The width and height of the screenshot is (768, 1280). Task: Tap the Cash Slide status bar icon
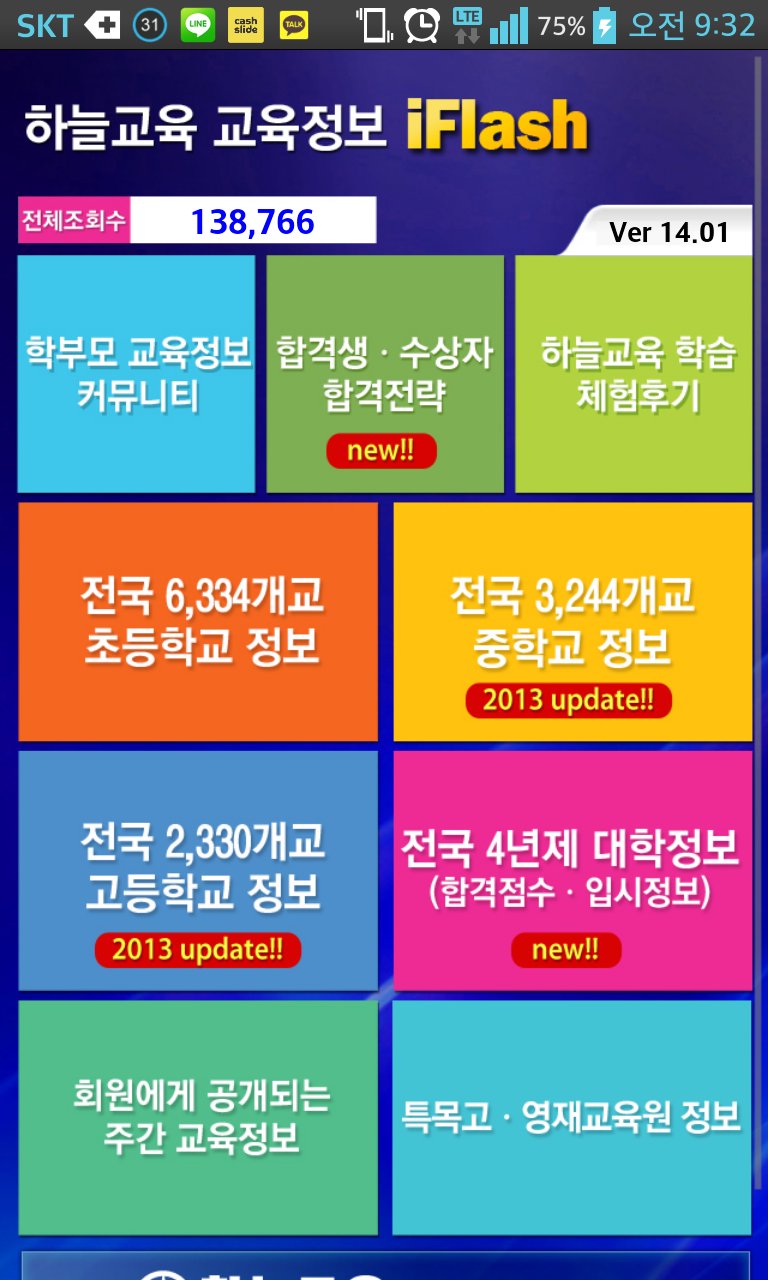[245, 25]
